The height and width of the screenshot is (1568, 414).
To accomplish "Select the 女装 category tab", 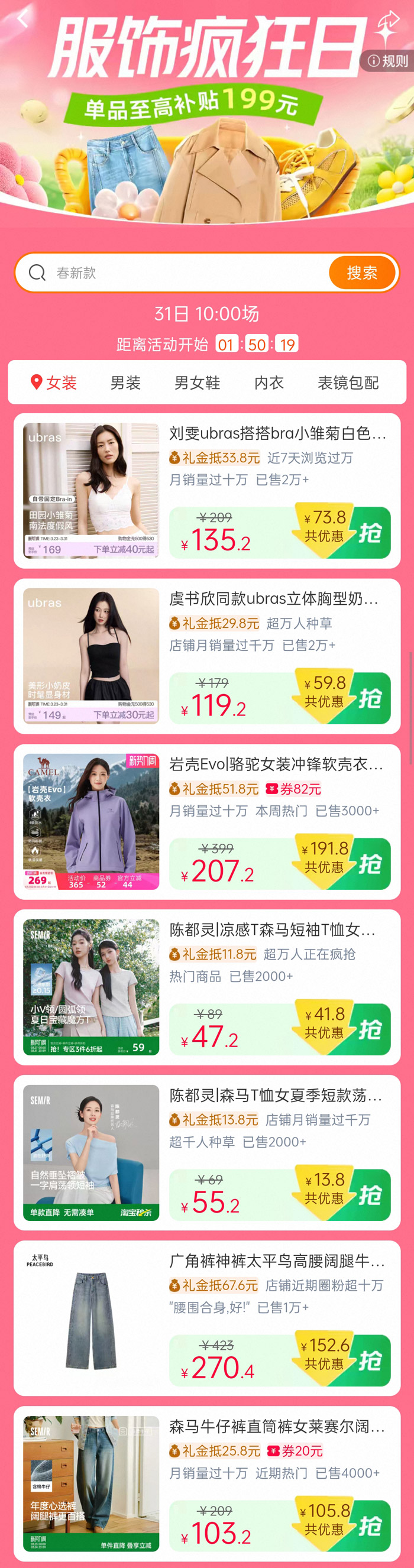I will 54,383.
